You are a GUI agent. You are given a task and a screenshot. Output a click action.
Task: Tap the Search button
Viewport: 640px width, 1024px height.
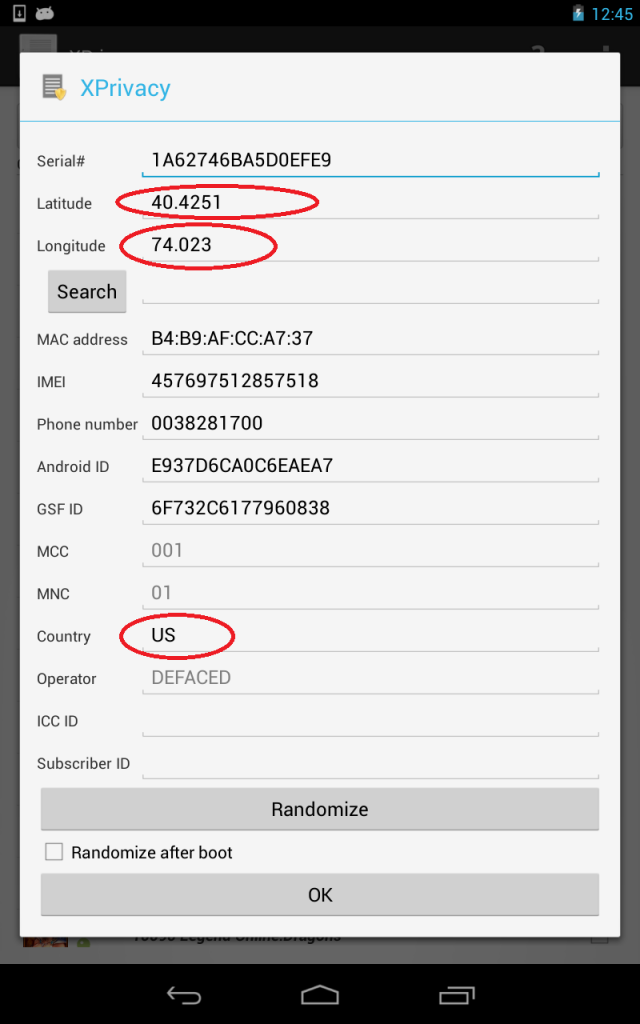coord(87,292)
